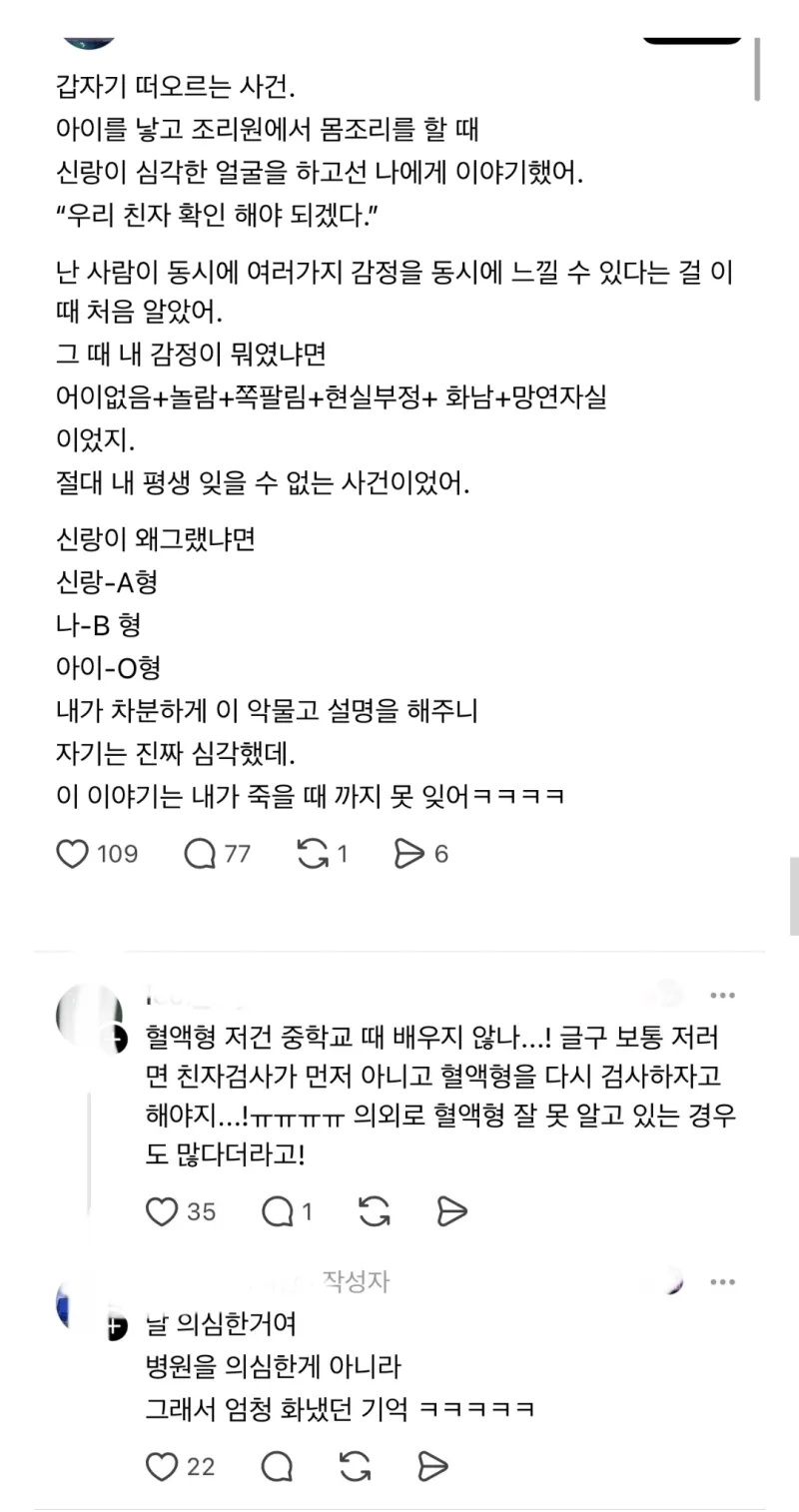The height and width of the screenshot is (1512, 799).
Task: Like the 작성자 reply with 22 likes
Action: [162, 1466]
